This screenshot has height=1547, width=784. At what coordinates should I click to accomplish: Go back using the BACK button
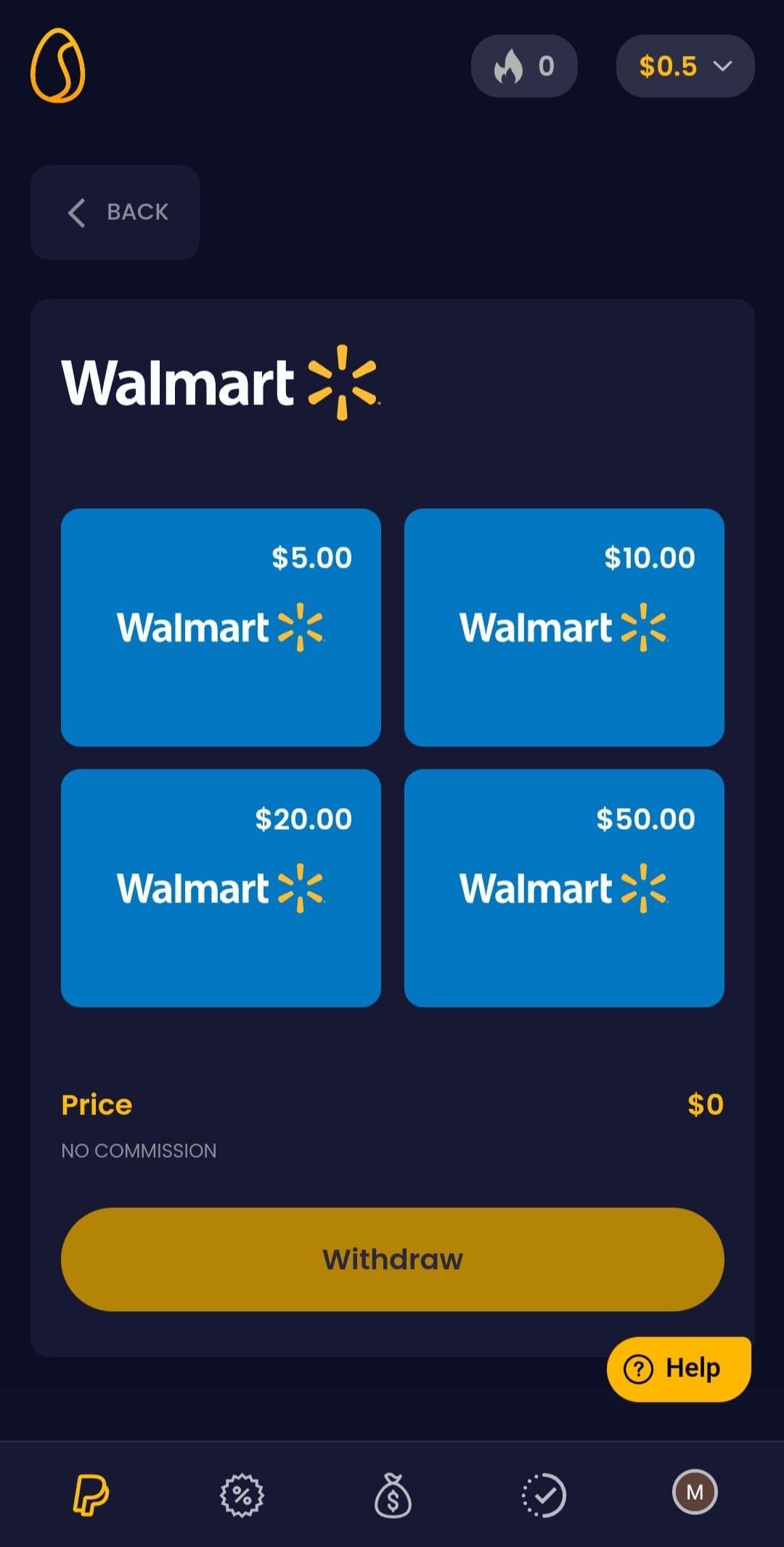click(115, 212)
